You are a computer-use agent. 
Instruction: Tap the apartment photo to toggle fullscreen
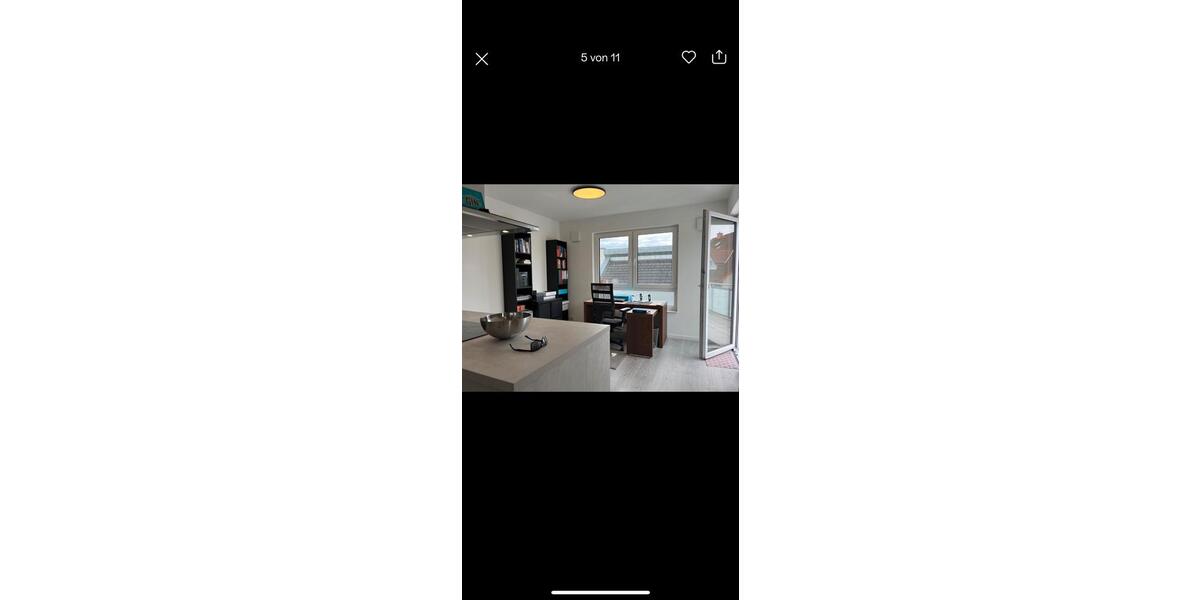coord(600,288)
